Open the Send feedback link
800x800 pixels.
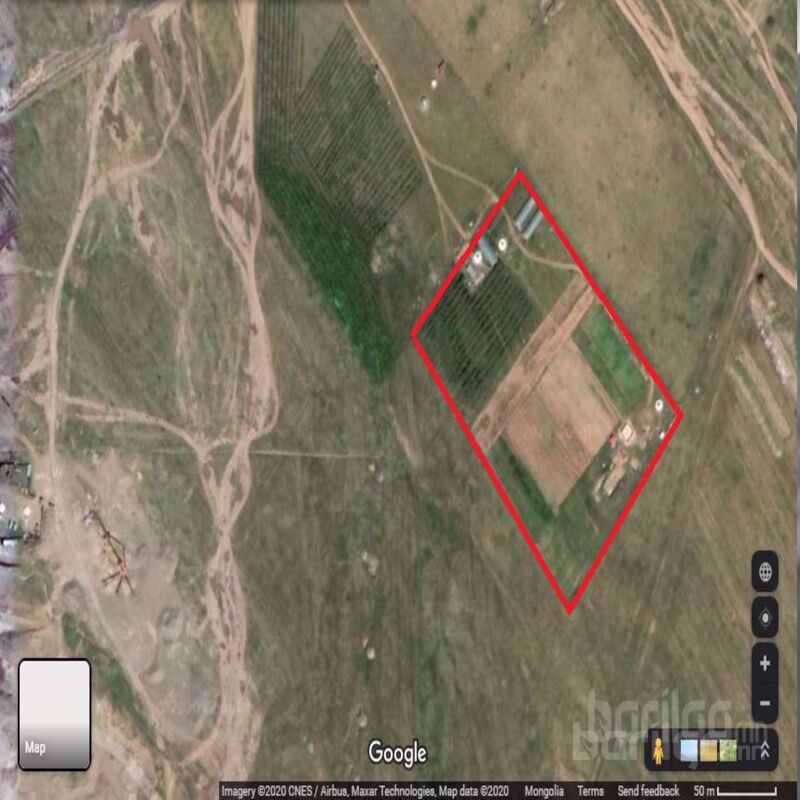tap(648, 790)
